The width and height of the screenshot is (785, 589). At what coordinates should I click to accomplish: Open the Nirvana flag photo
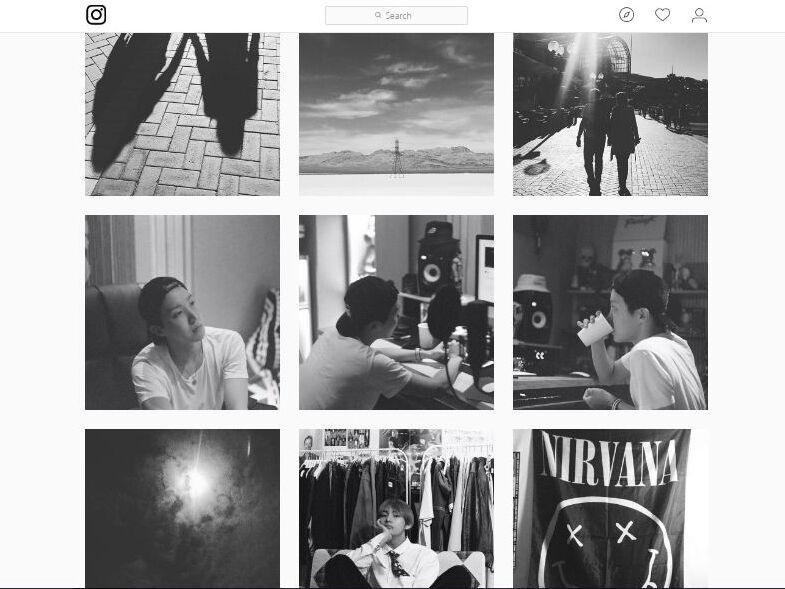(610, 508)
